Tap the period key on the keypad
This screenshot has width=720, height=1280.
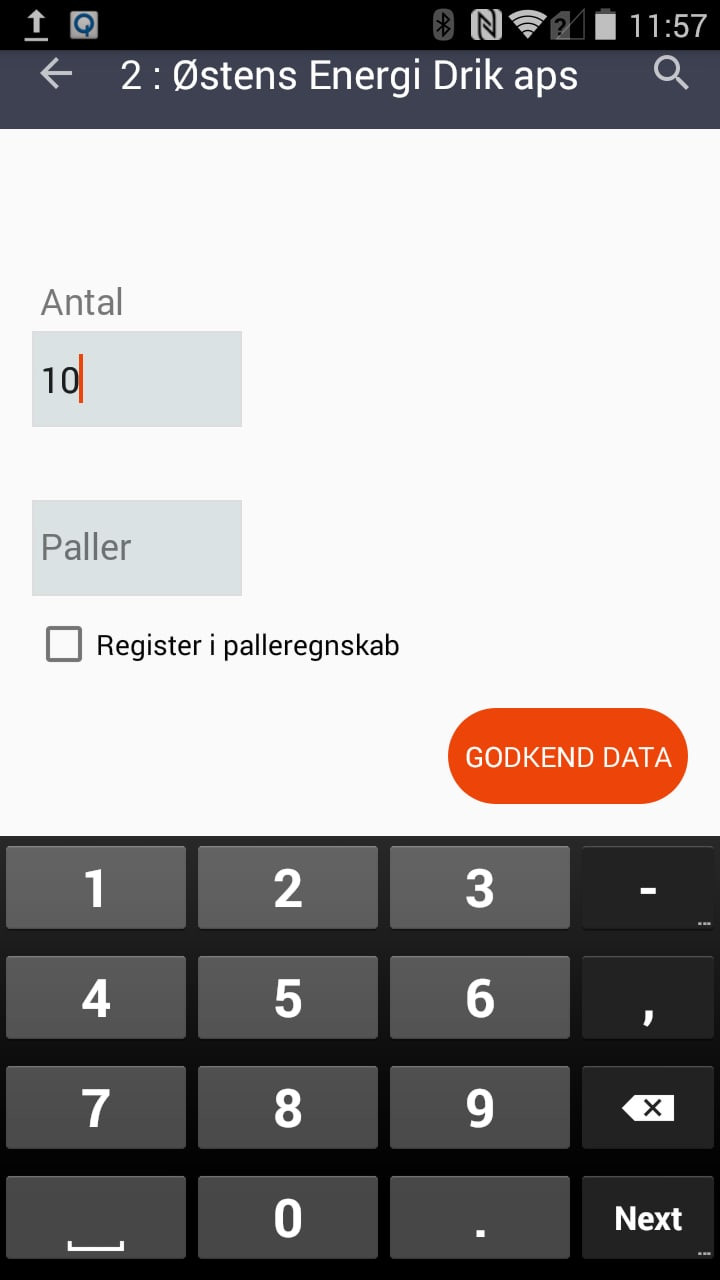479,1217
